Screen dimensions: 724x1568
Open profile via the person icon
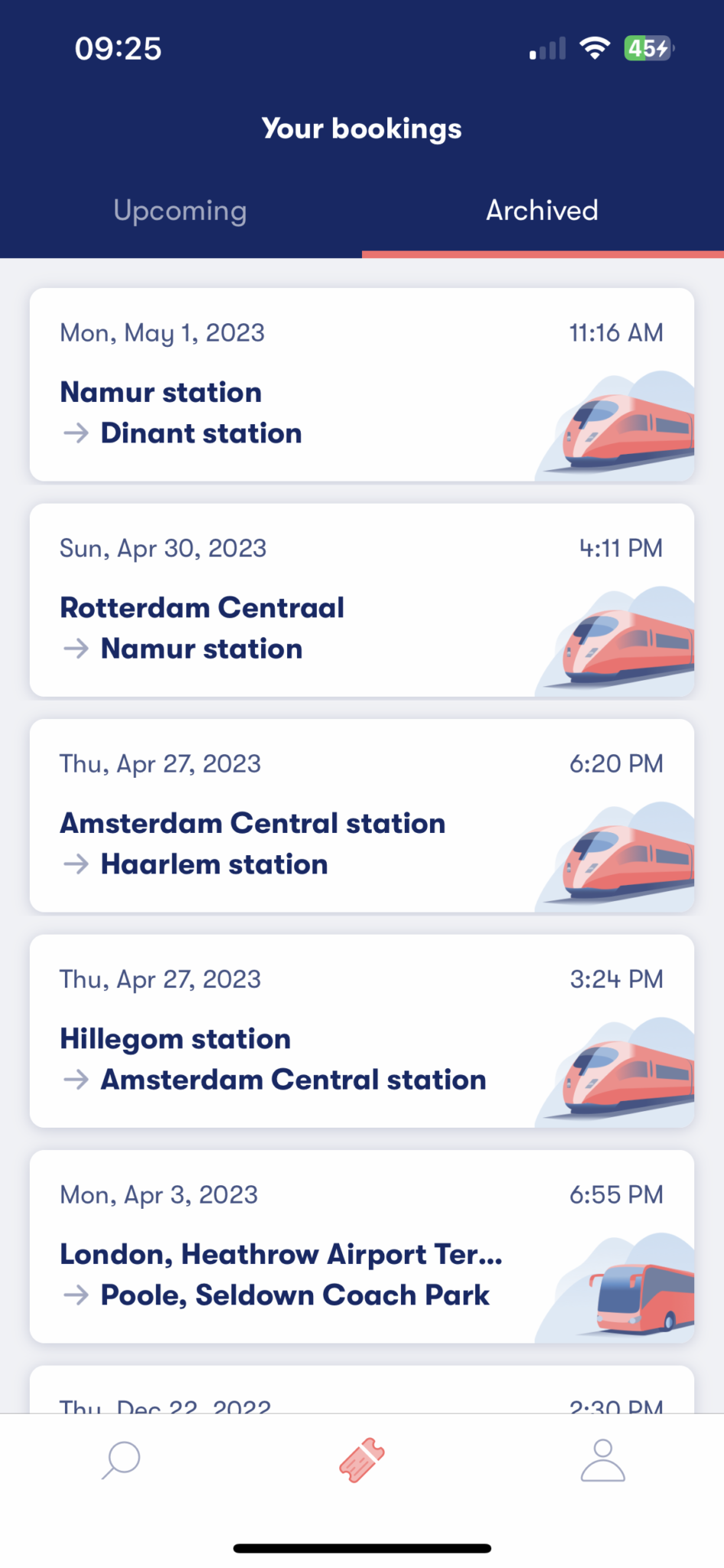tap(603, 1460)
